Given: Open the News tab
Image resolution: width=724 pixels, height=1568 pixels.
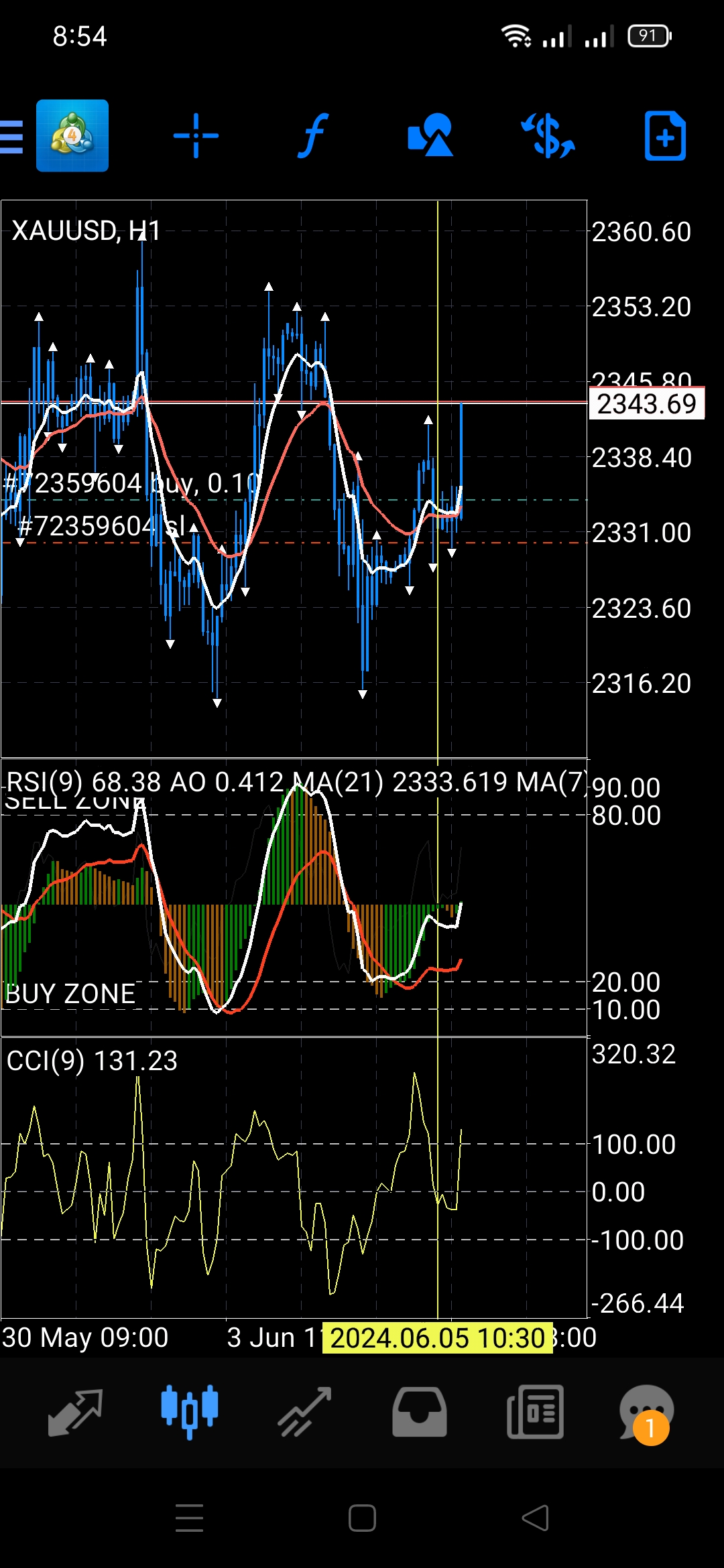Looking at the screenshot, I should (x=535, y=1412).
